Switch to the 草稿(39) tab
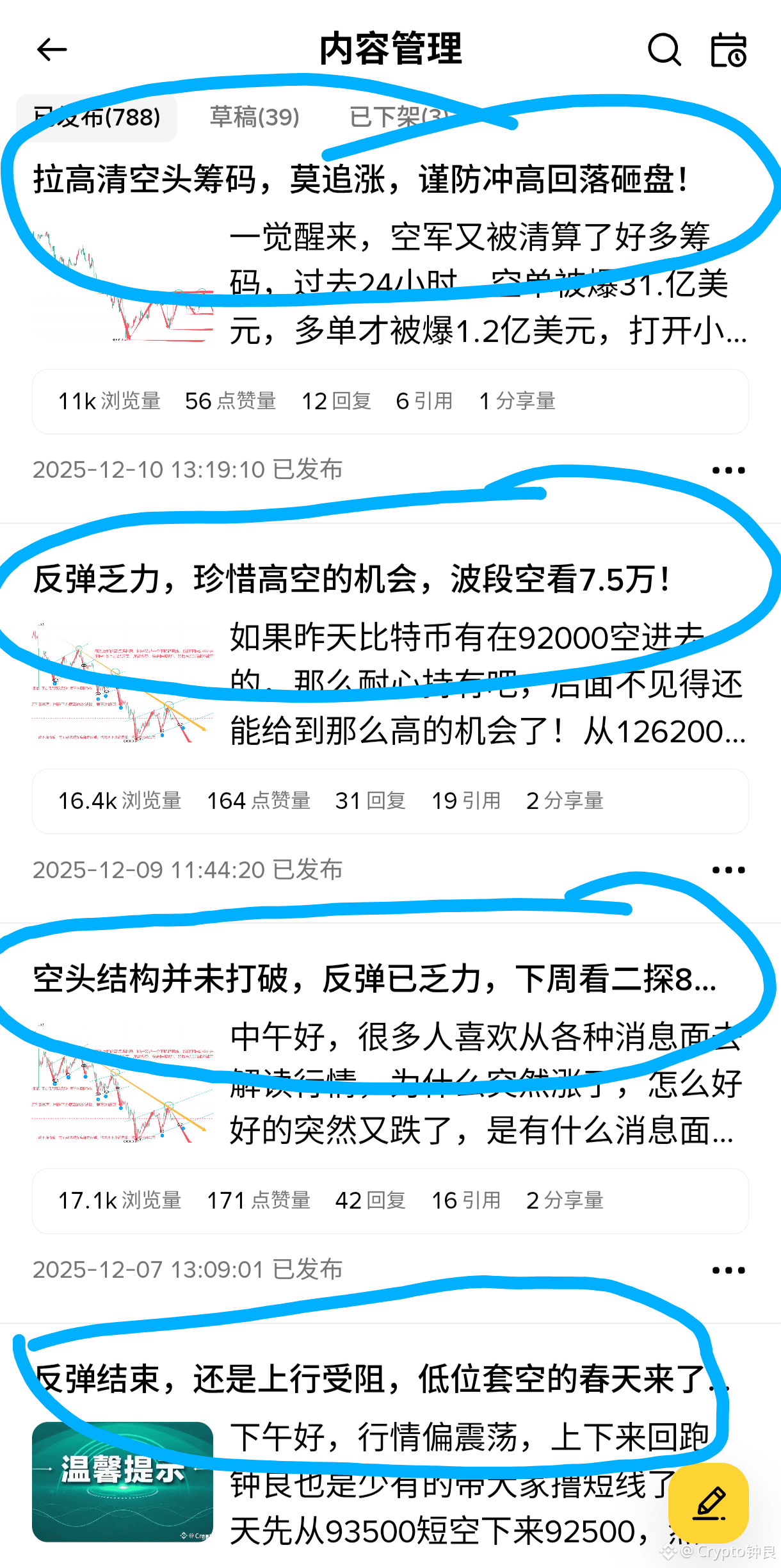The width and height of the screenshot is (781, 1568). 255,117
